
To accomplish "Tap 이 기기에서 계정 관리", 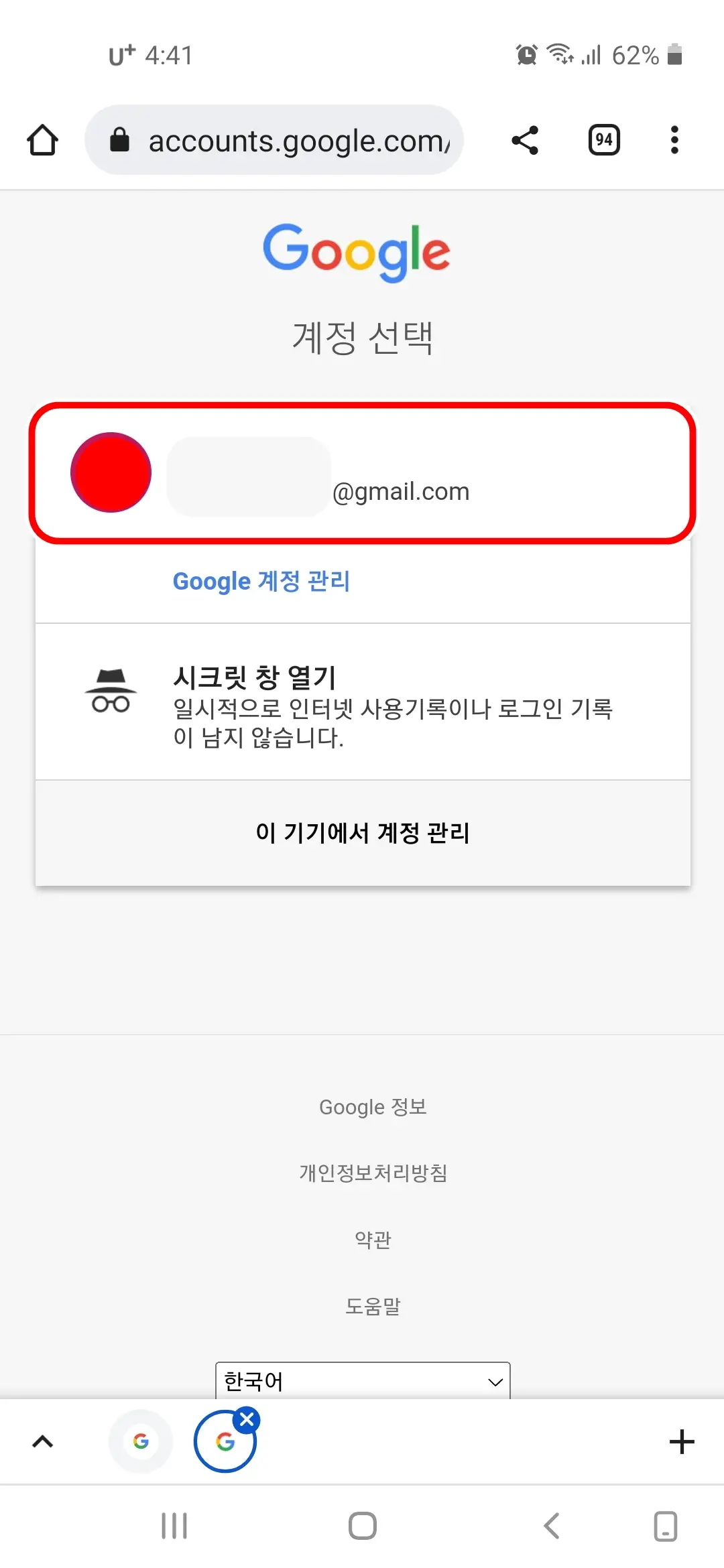I will pyautogui.click(x=362, y=833).
